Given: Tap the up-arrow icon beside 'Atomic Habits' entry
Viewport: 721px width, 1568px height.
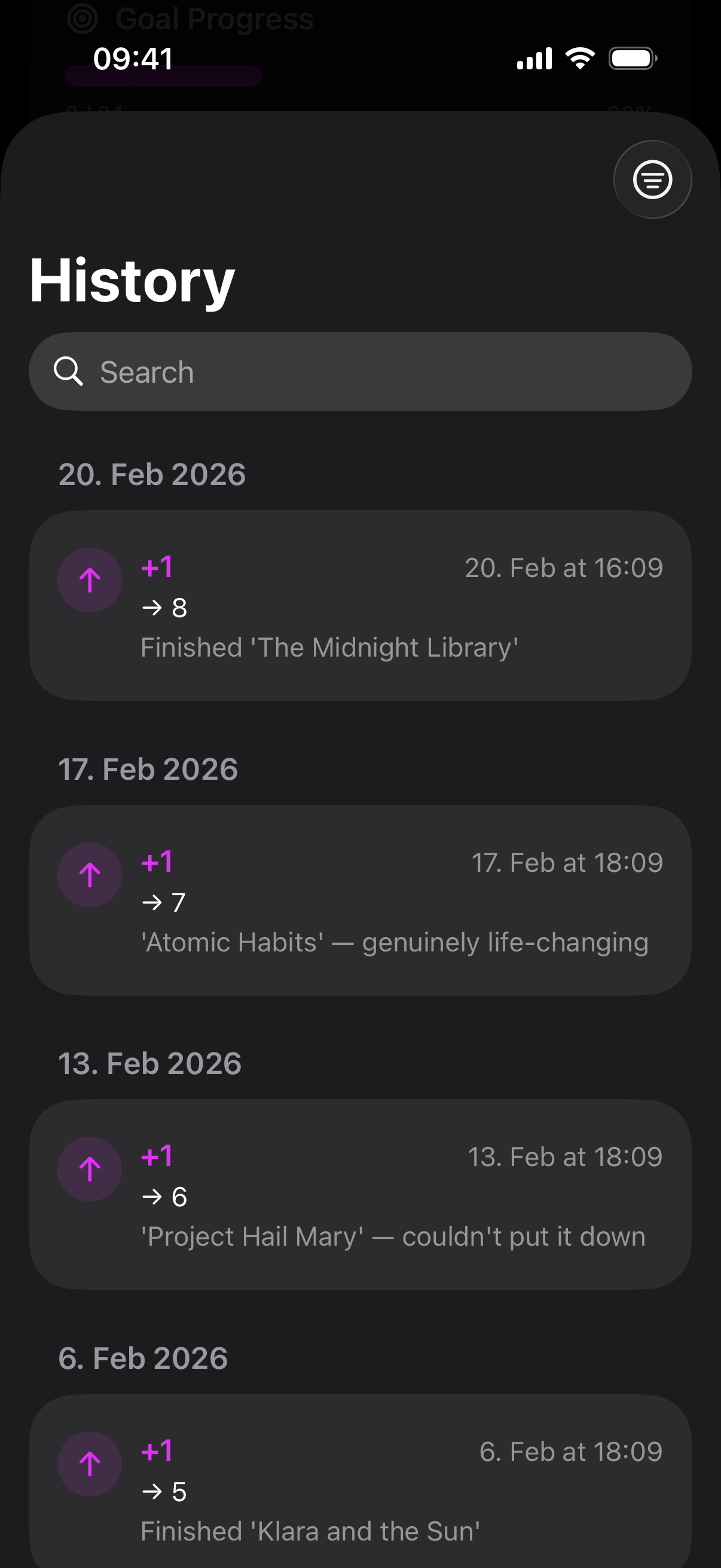Looking at the screenshot, I should click(90, 875).
